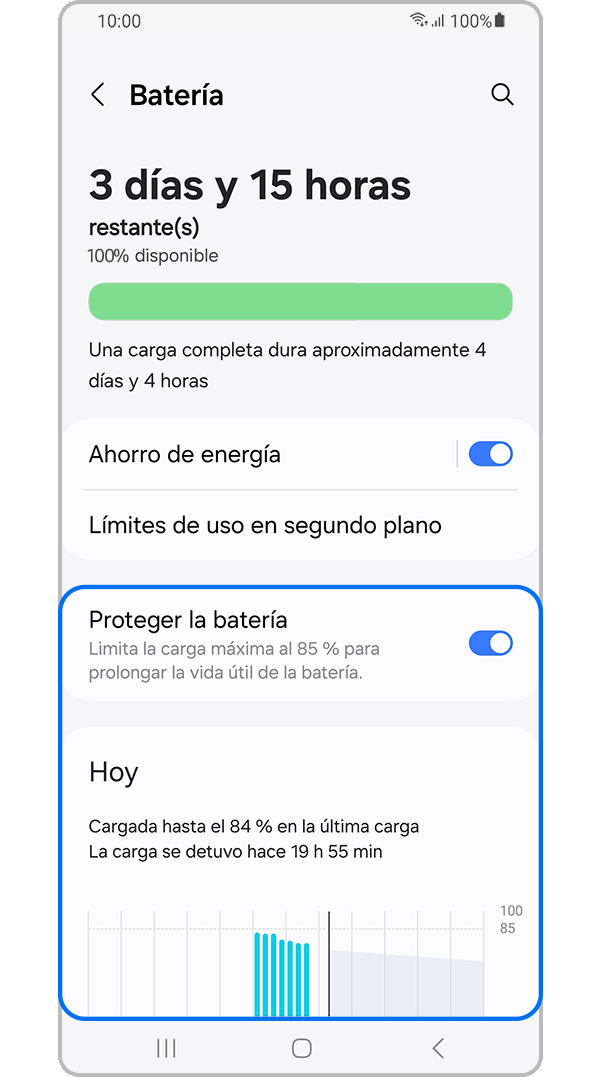Open recent apps from navigation bar

pyautogui.click(x=166, y=1048)
